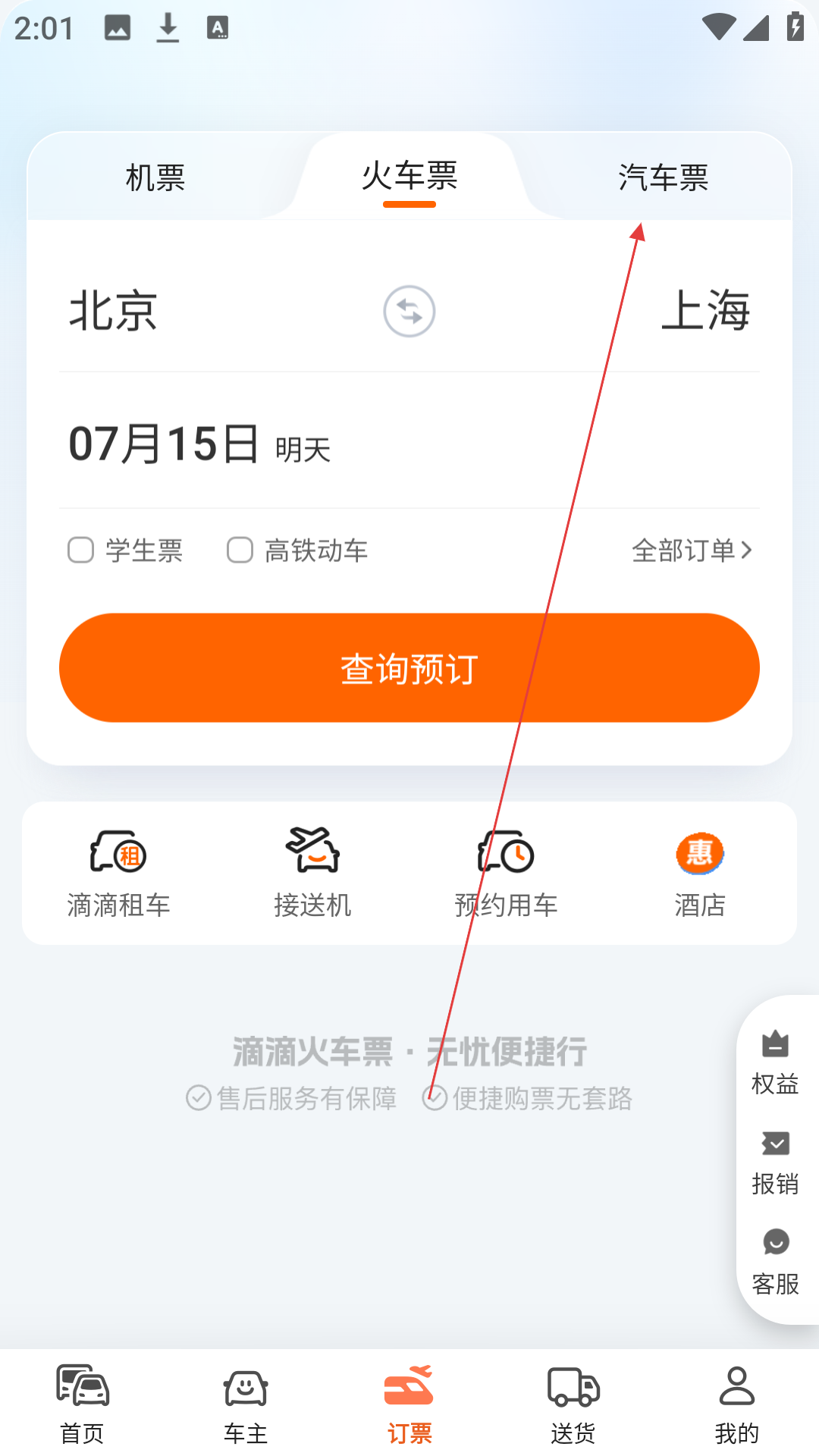Open 全部订单 link
This screenshot has width=819, height=1456.
(x=692, y=551)
